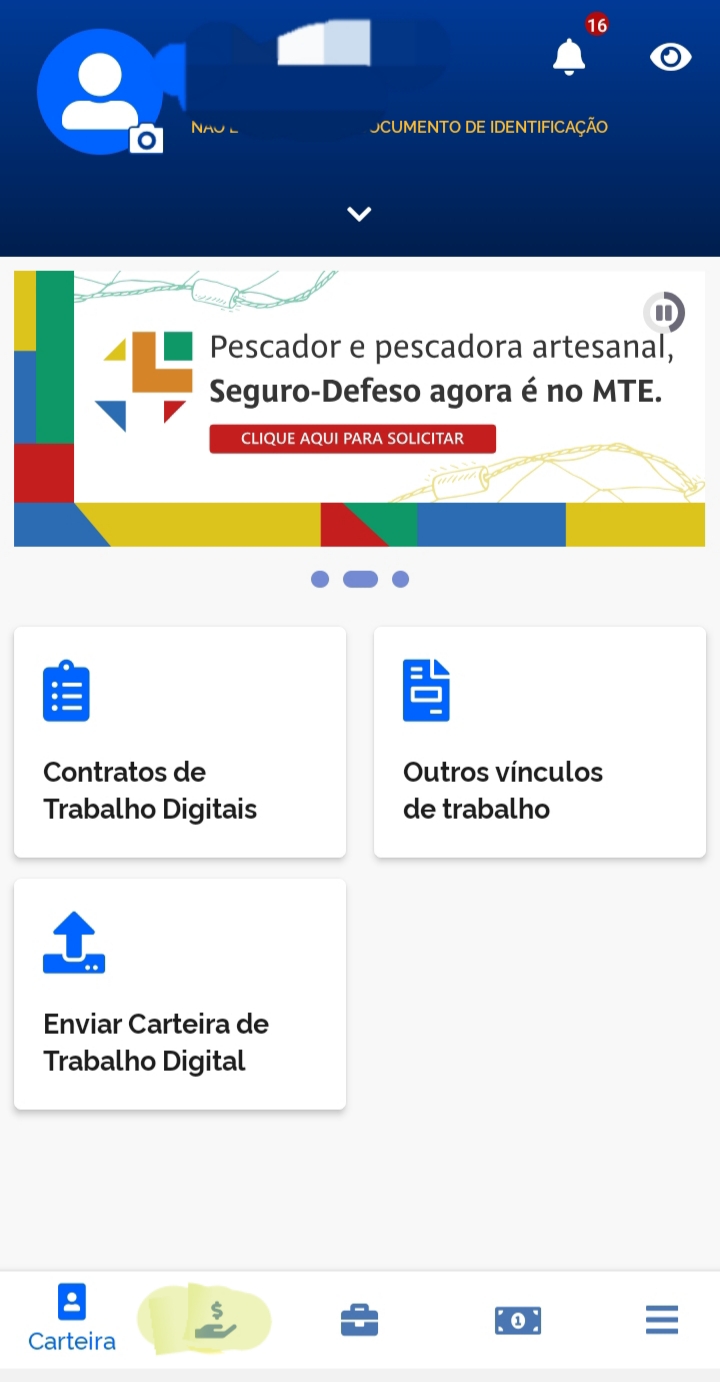Switch to the briefcase jobs tab
This screenshot has width=720, height=1382.
(x=360, y=1320)
